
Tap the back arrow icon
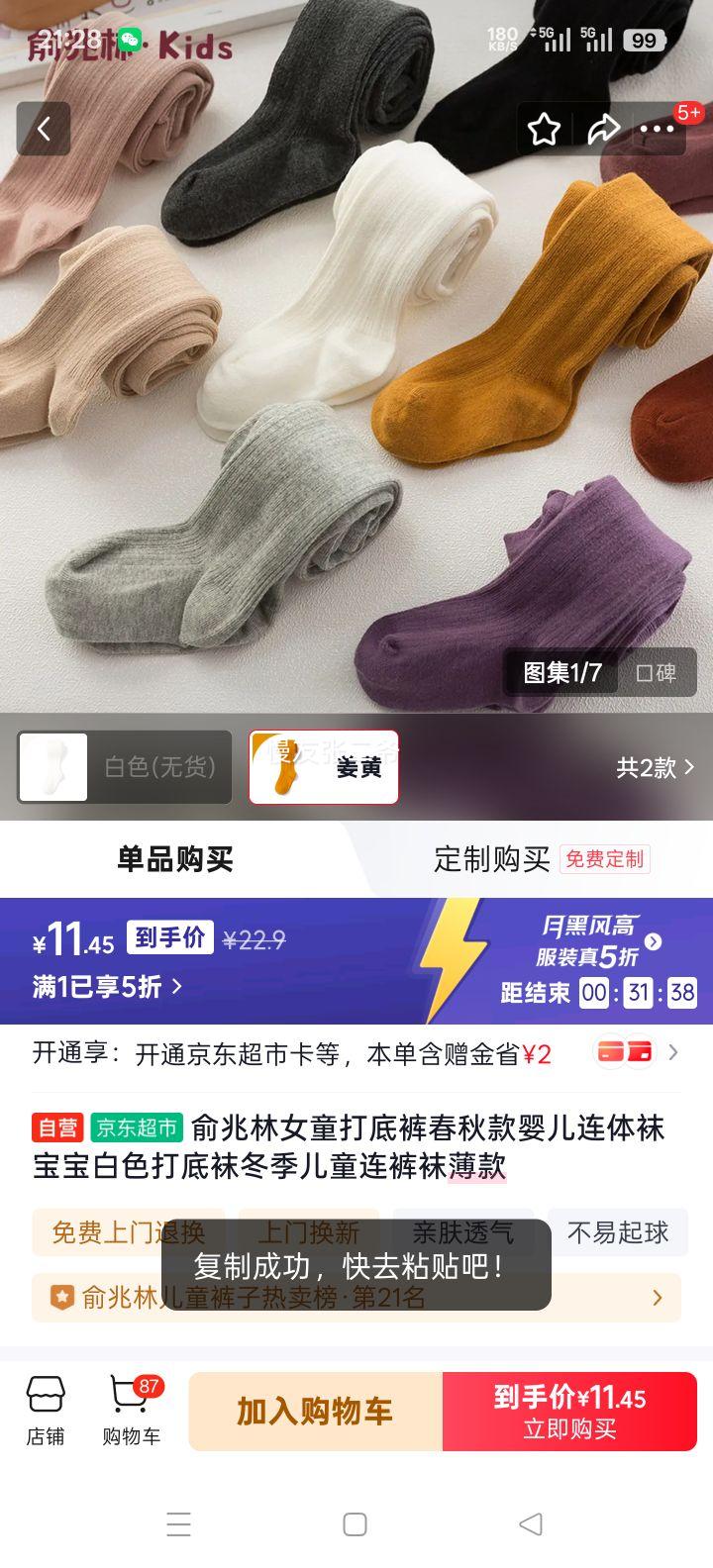44,130
